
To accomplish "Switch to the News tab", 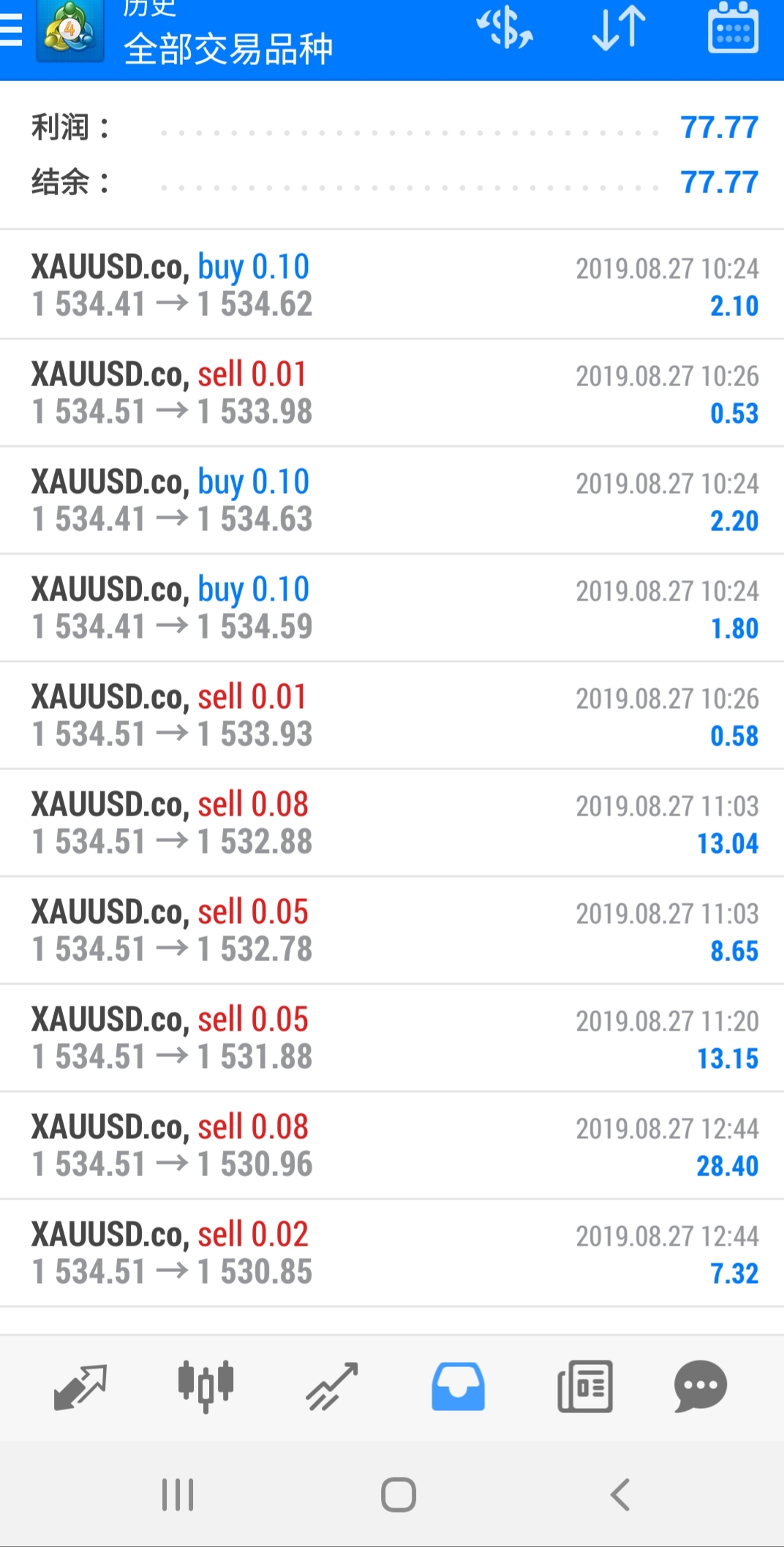I will [x=585, y=1386].
